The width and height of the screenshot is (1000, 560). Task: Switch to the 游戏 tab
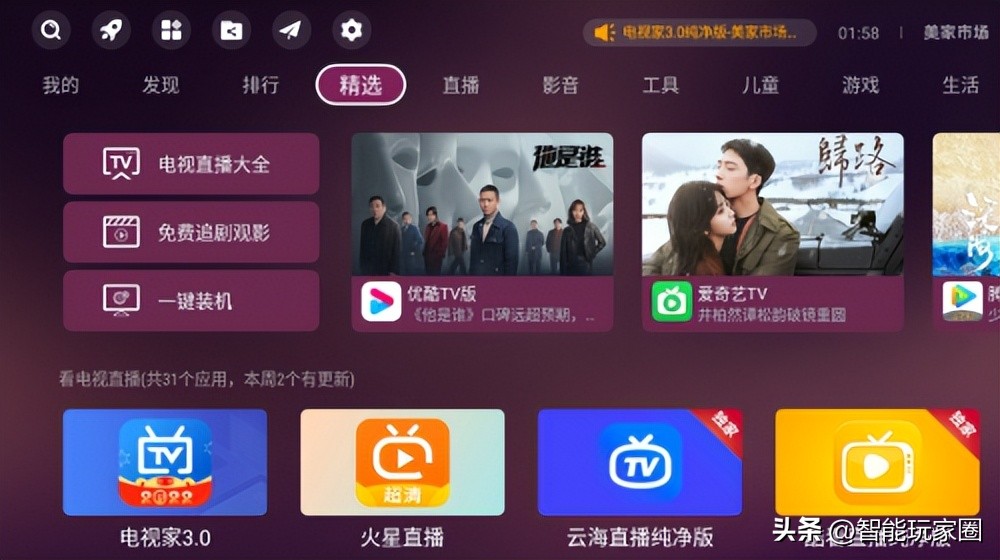coord(861,85)
